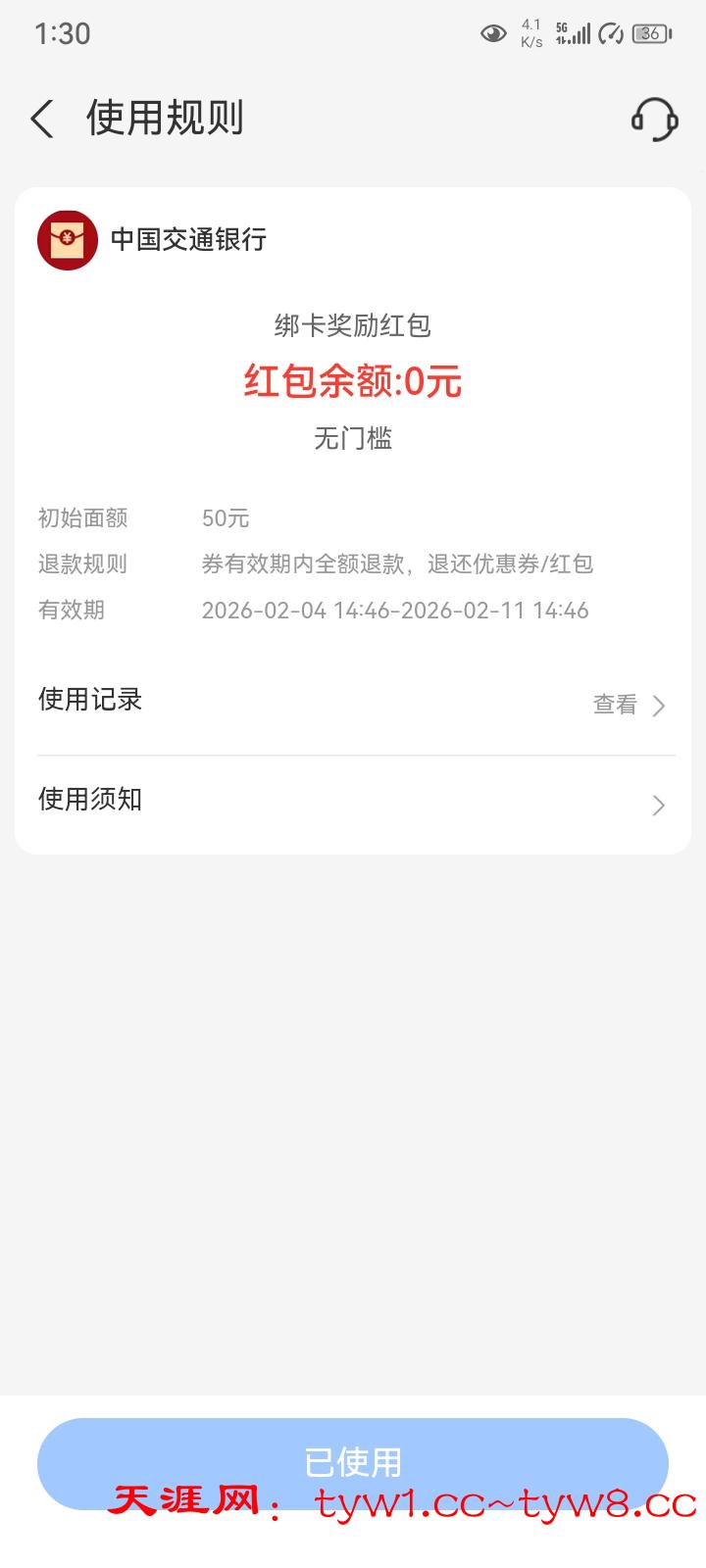This screenshot has width=706, height=1568.
Task: Select the 中国交通银行 bank name
Action: [189, 239]
